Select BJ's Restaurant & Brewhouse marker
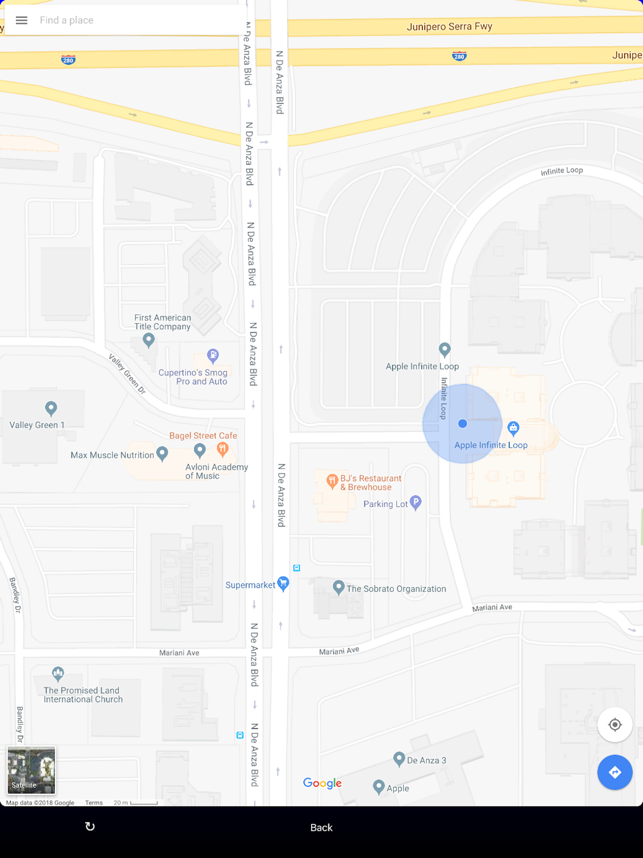643x858 pixels. click(x=332, y=482)
